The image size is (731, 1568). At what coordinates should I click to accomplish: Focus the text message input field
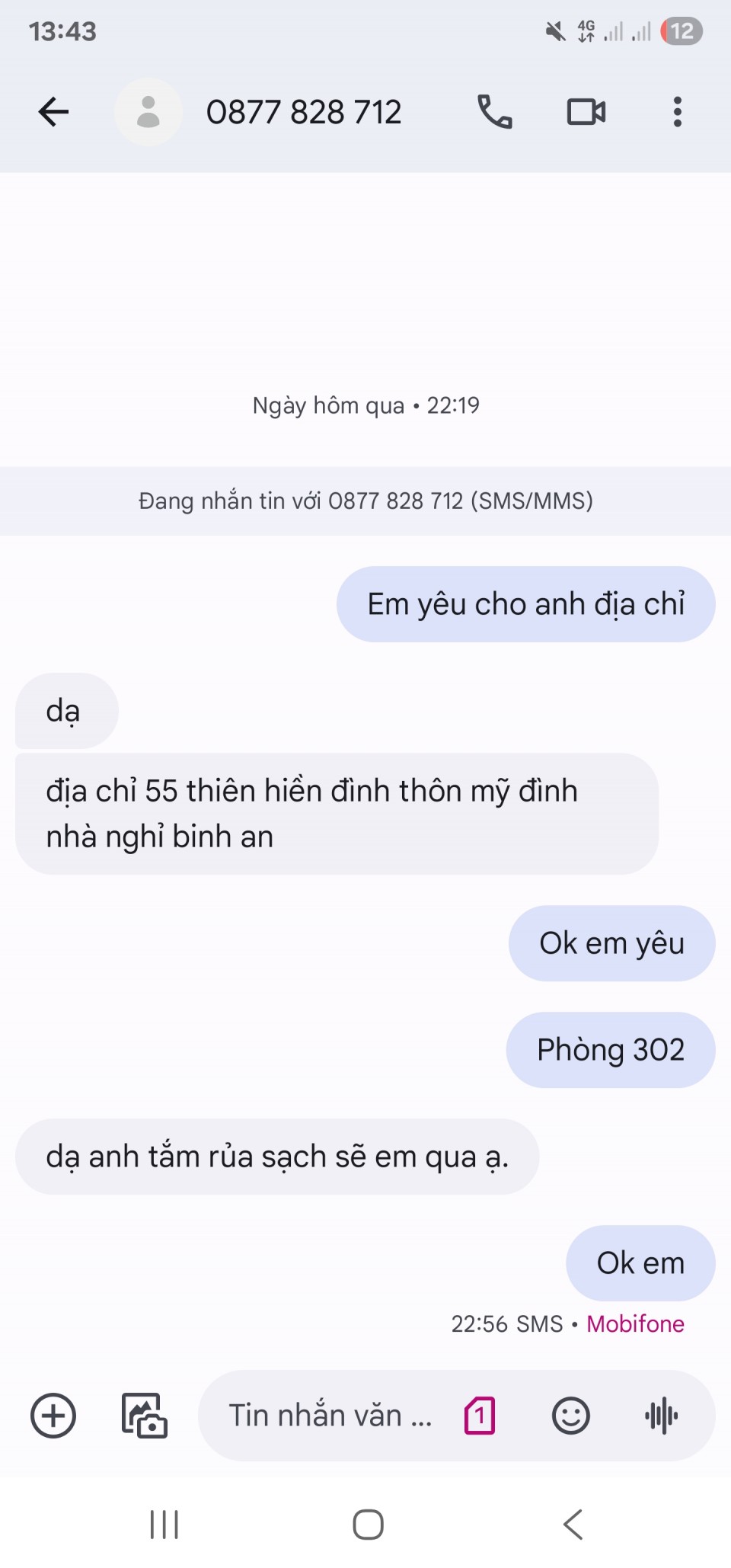(331, 1416)
